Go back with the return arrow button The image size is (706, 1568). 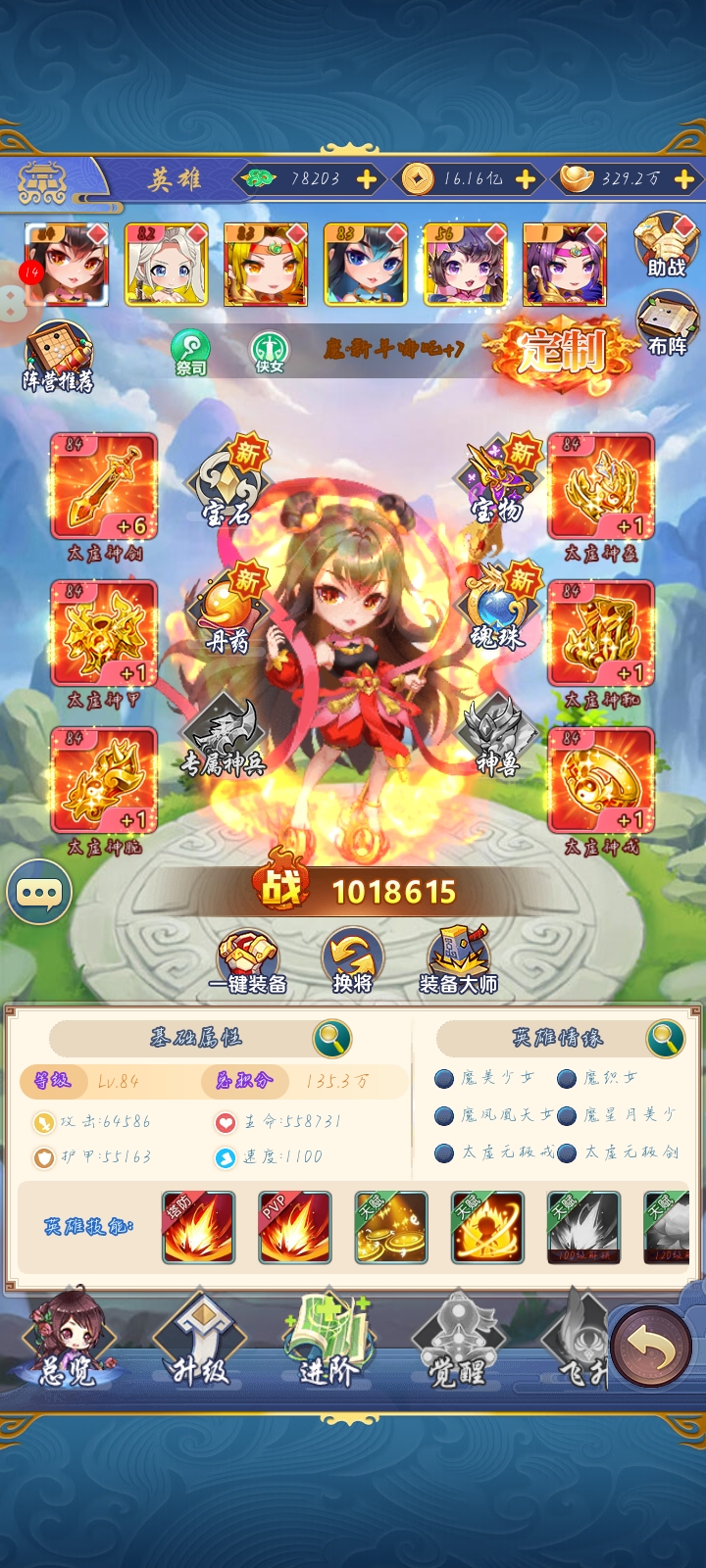[x=651, y=1349]
